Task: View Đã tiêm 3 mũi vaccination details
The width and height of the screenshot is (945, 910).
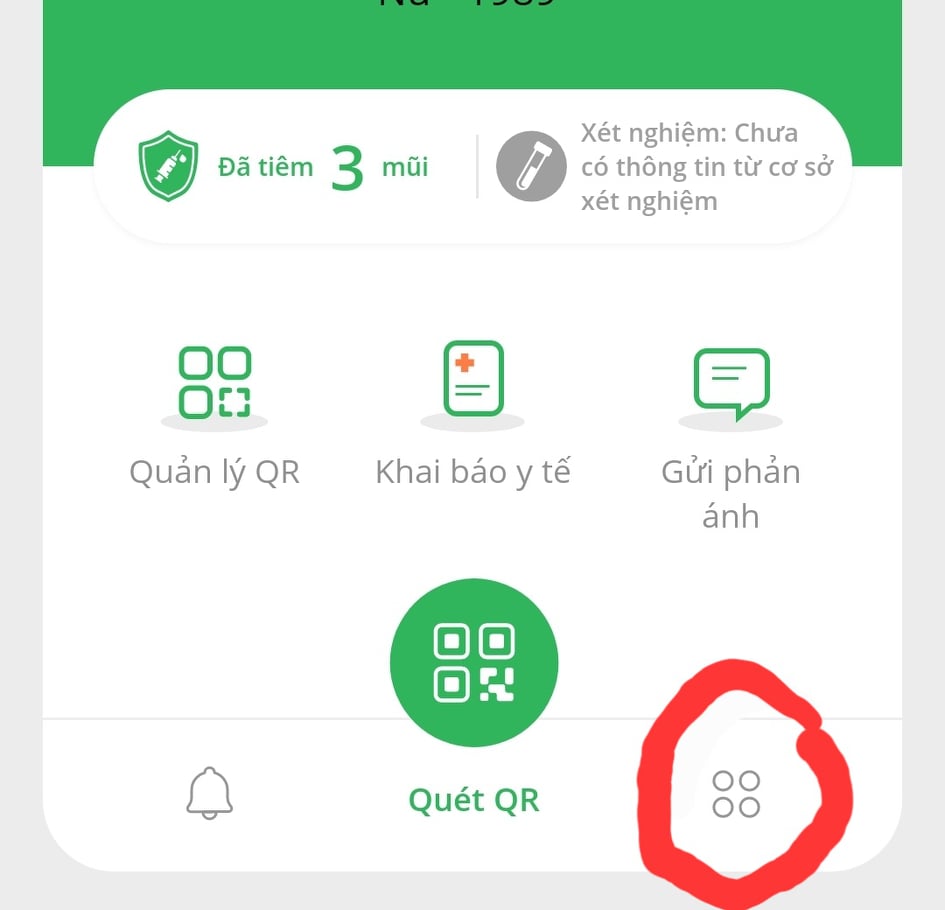Action: (x=285, y=167)
